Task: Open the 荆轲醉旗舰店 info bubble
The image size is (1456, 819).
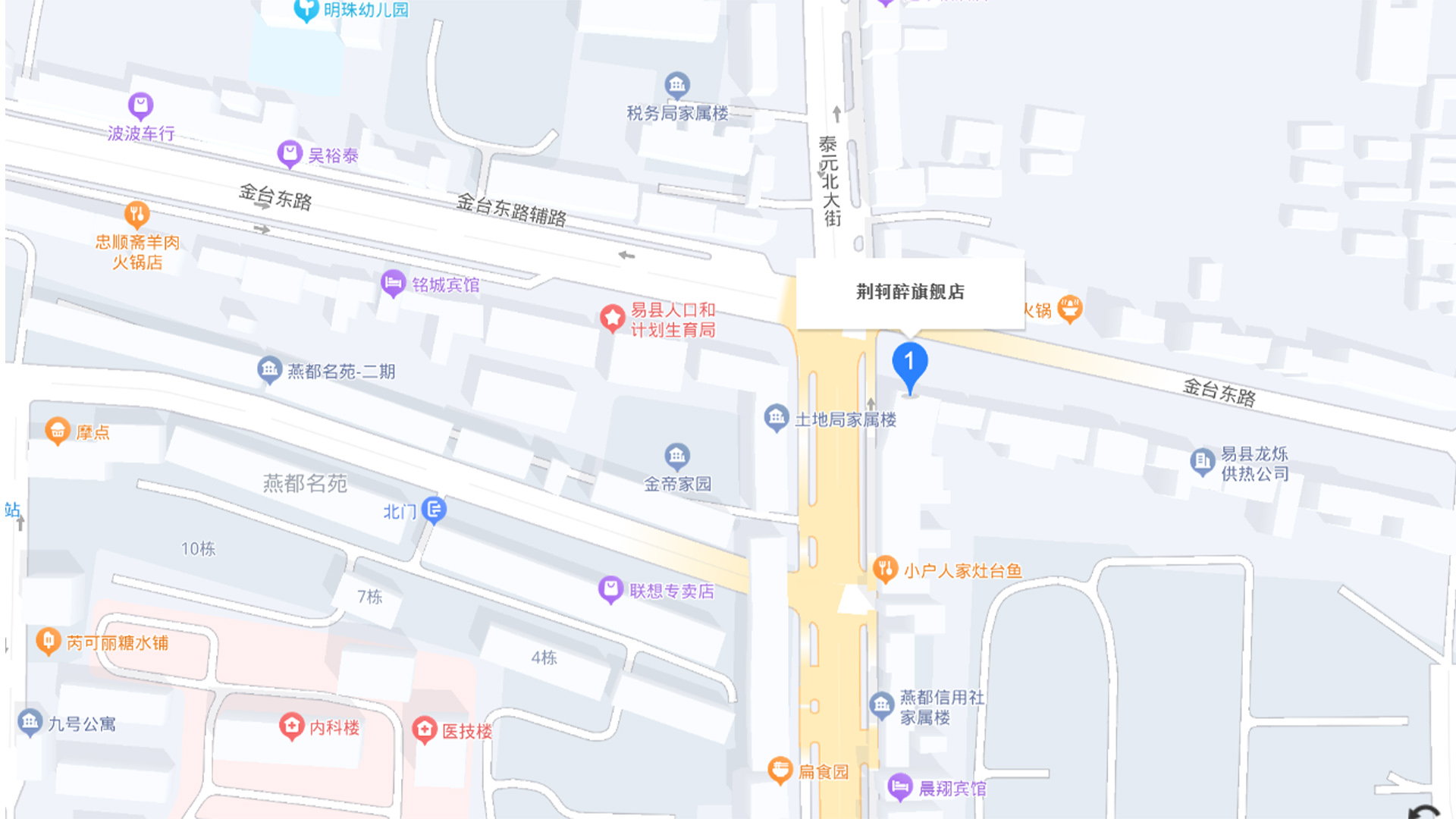Action: 910,293
